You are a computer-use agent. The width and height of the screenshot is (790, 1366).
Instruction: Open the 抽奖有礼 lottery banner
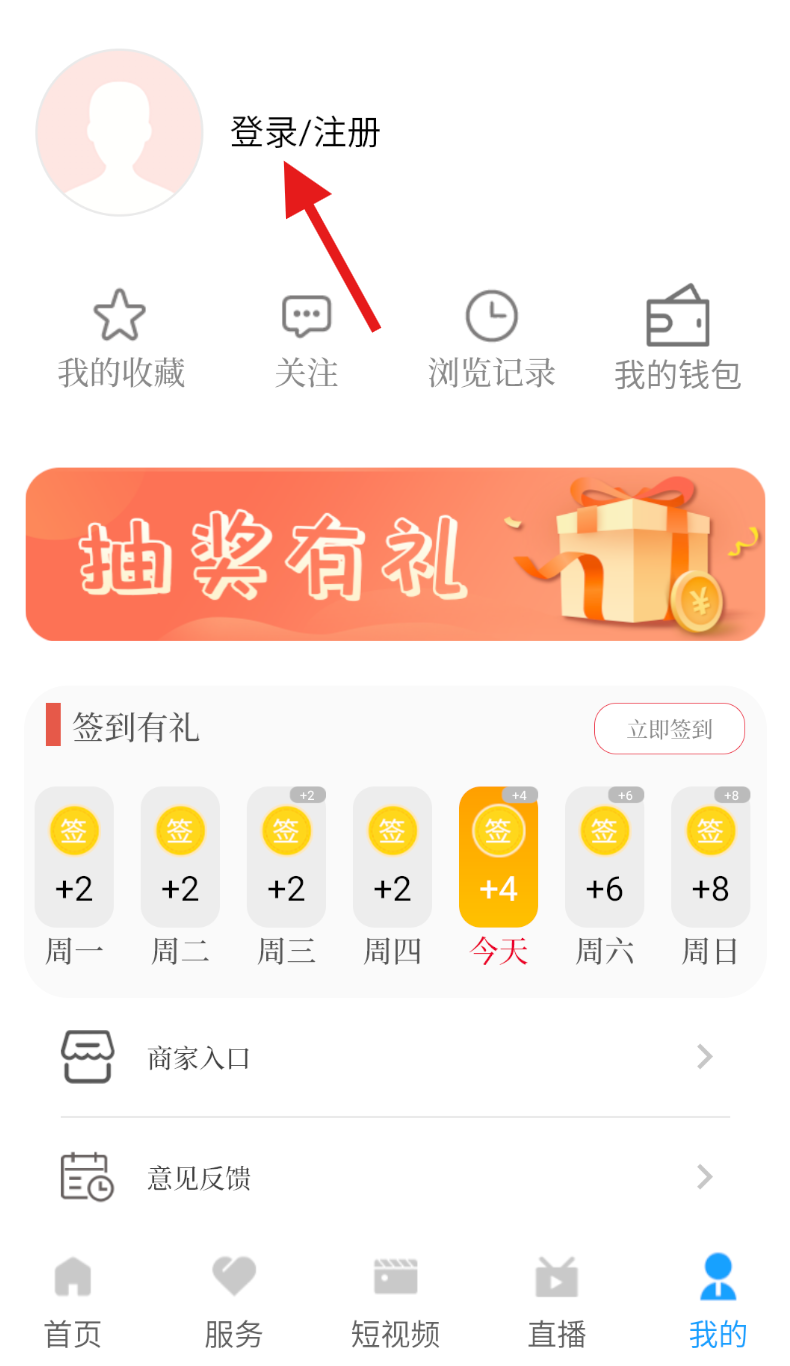coord(395,554)
